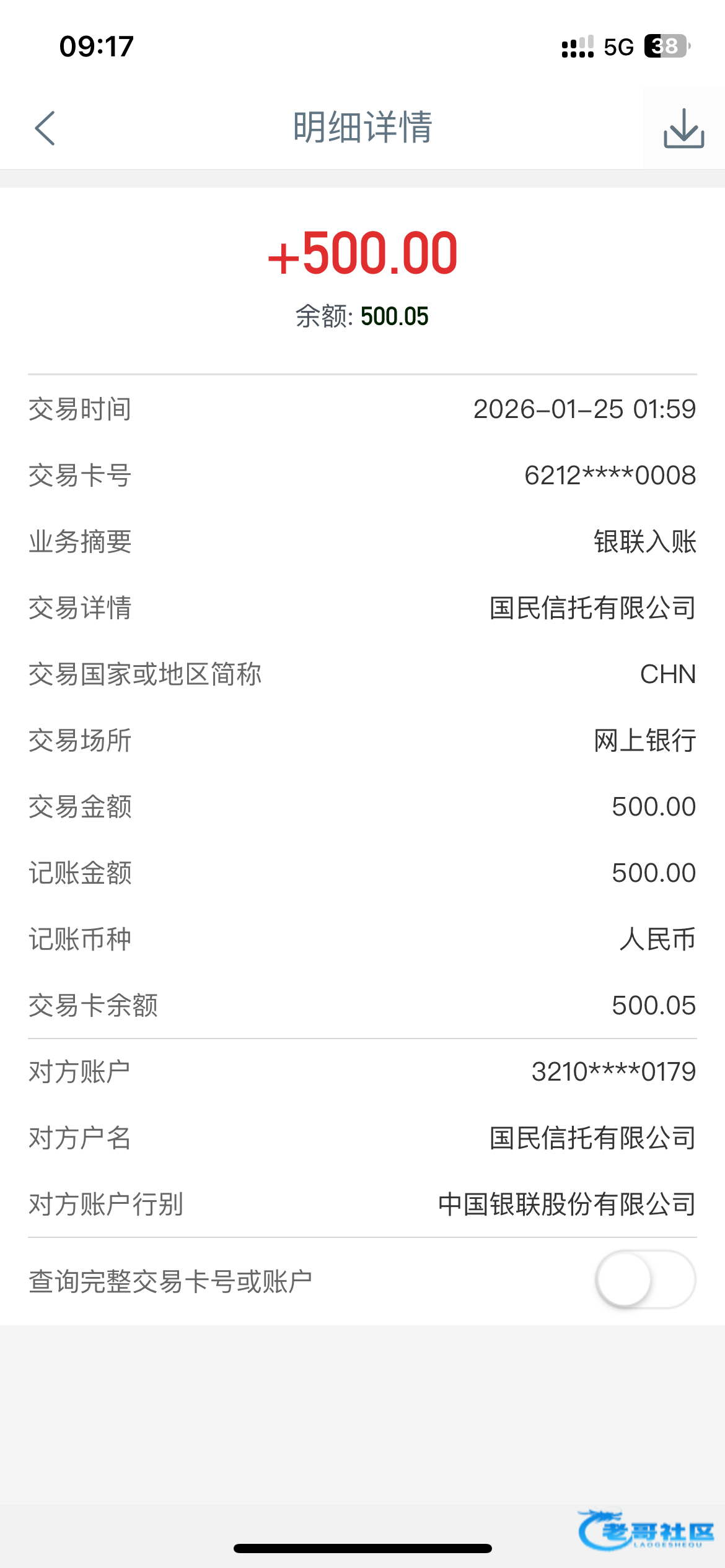The image size is (725, 1568).
Task: Download this transaction detail
Action: point(683,128)
